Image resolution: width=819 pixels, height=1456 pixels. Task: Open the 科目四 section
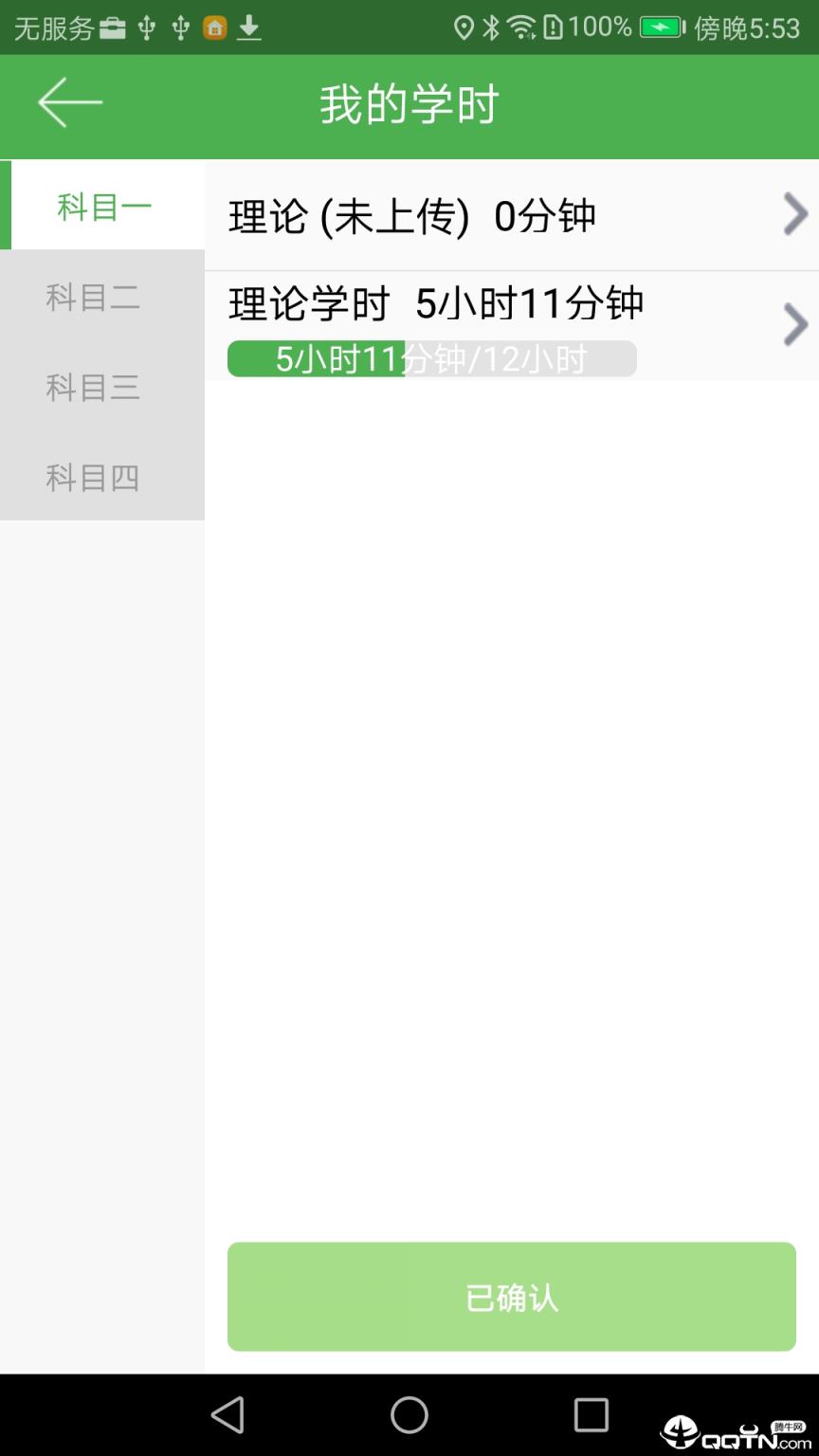[x=93, y=479]
